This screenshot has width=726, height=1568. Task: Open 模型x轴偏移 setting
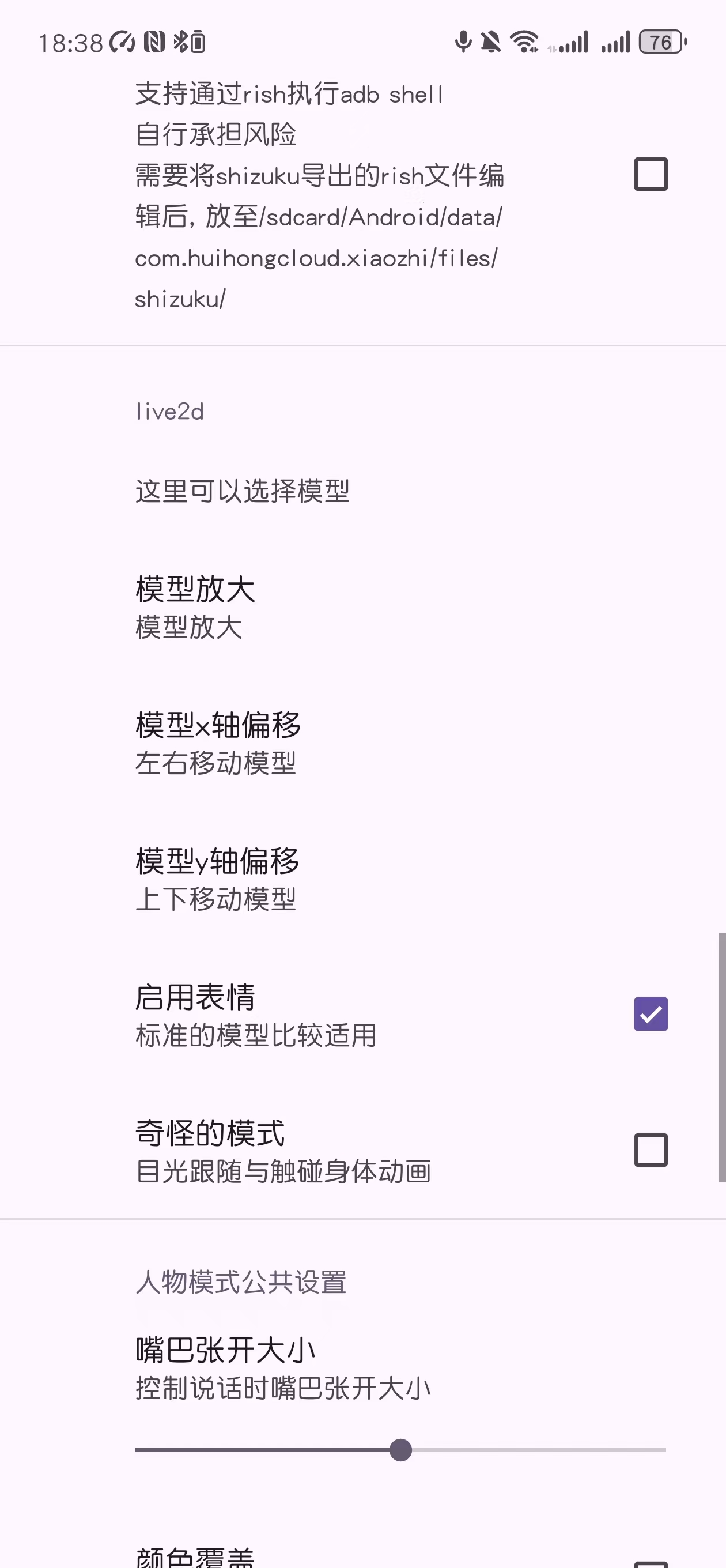[x=217, y=743]
